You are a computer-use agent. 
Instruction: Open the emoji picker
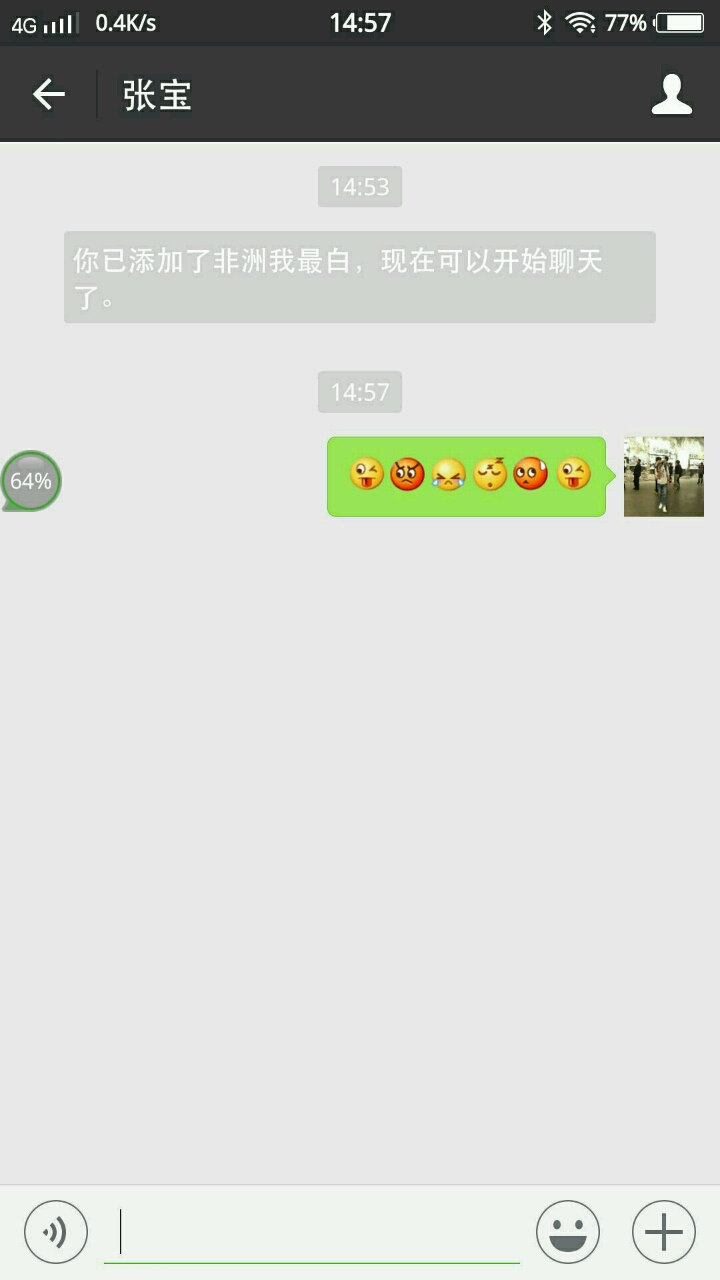click(x=567, y=1232)
